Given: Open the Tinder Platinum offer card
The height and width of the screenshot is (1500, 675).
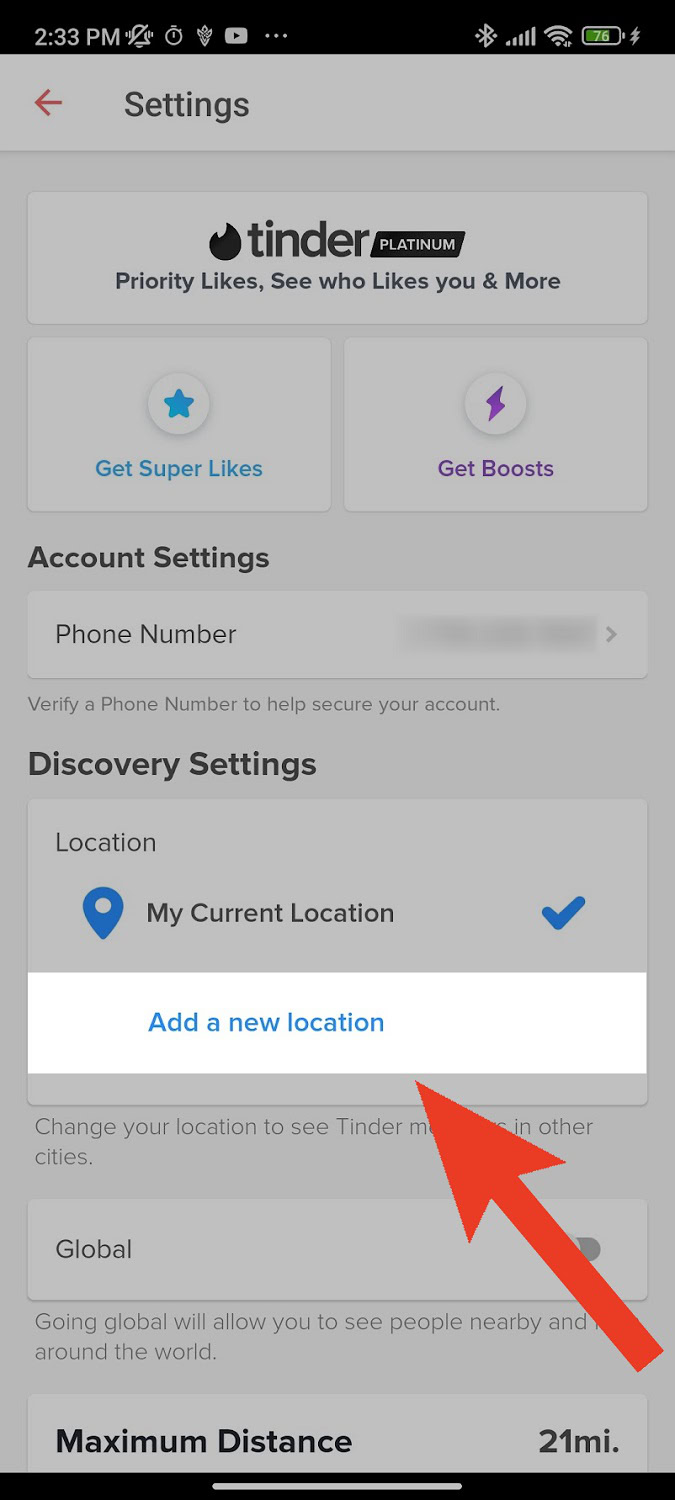Looking at the screenshot, I should [337, 258].
